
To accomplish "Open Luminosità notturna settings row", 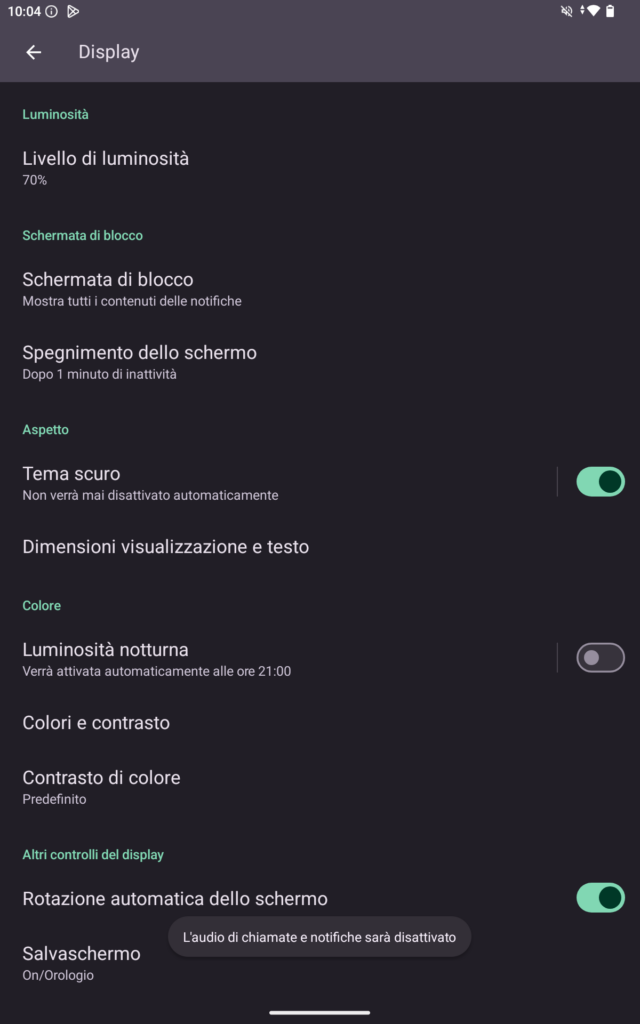I will click(x=156, y=658).
